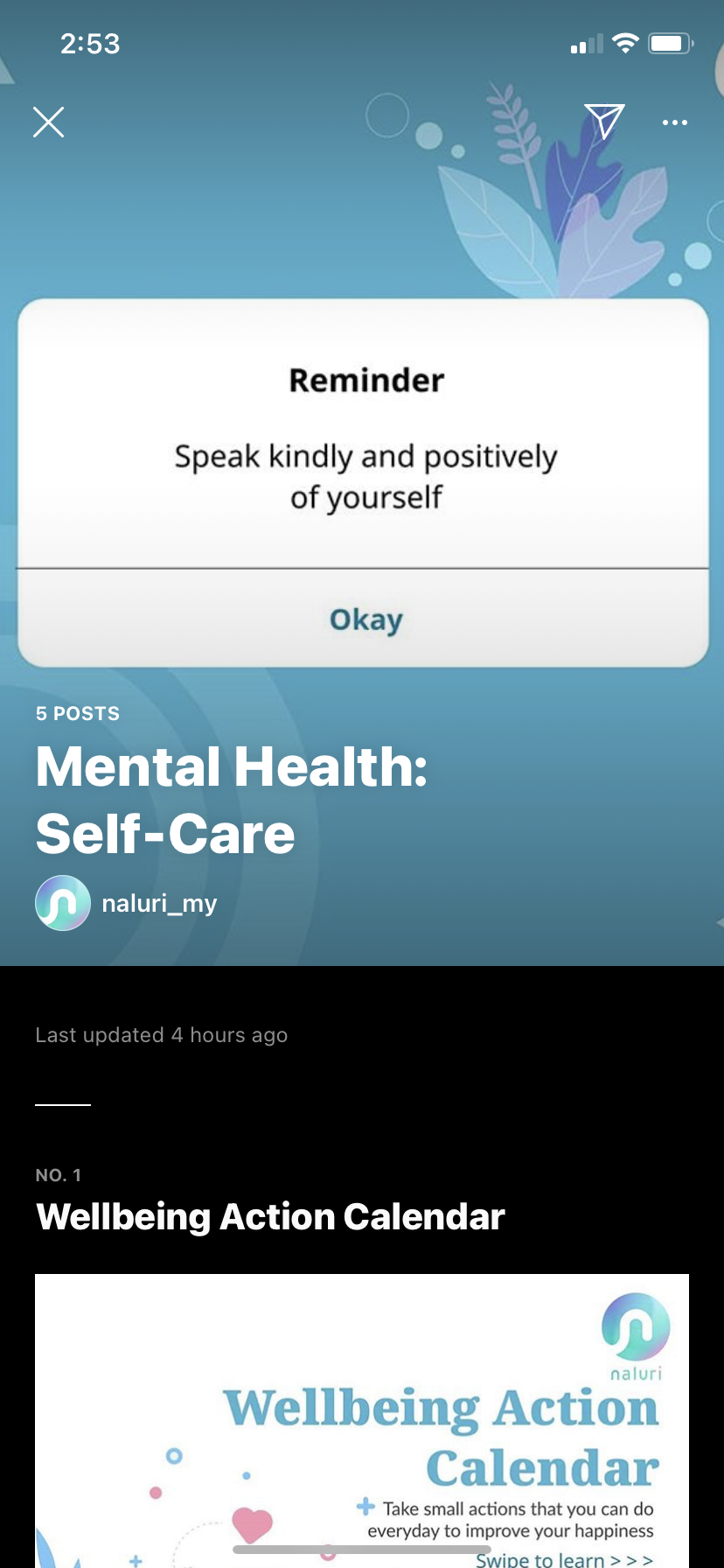724x1568 pixels.
Task: Share this guide via paper plane icon
Action: [604, 122]
